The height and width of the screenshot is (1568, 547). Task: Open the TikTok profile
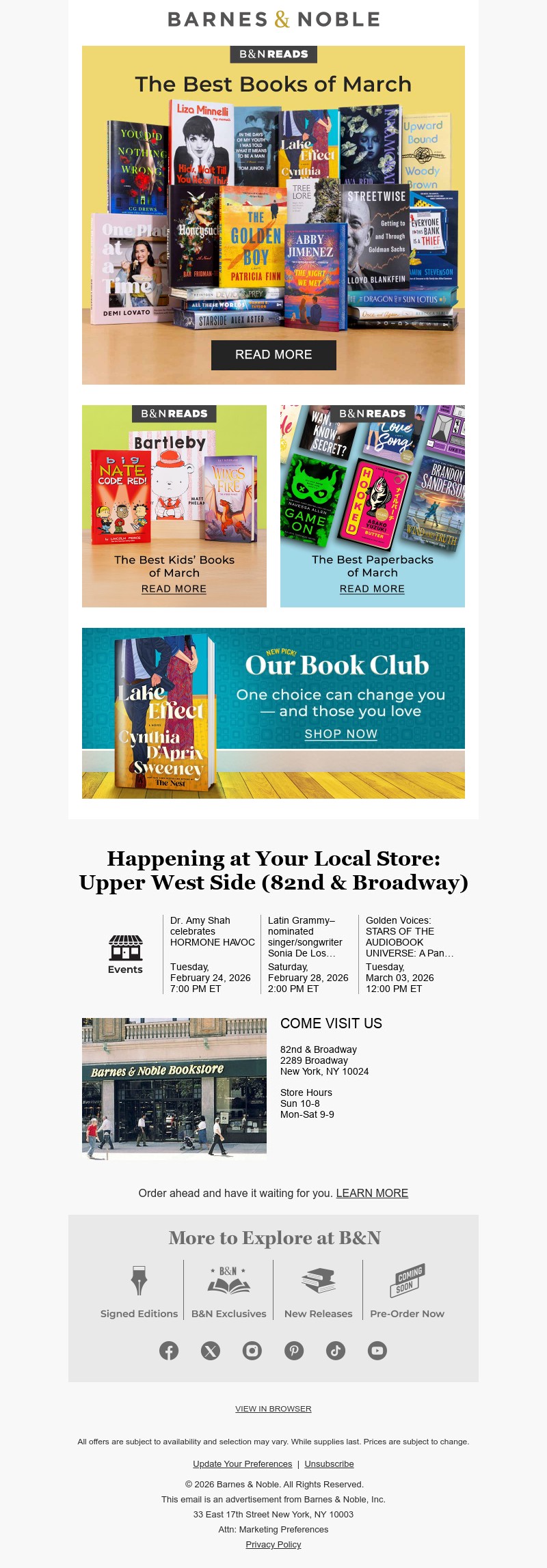[x=336, y=1351]
